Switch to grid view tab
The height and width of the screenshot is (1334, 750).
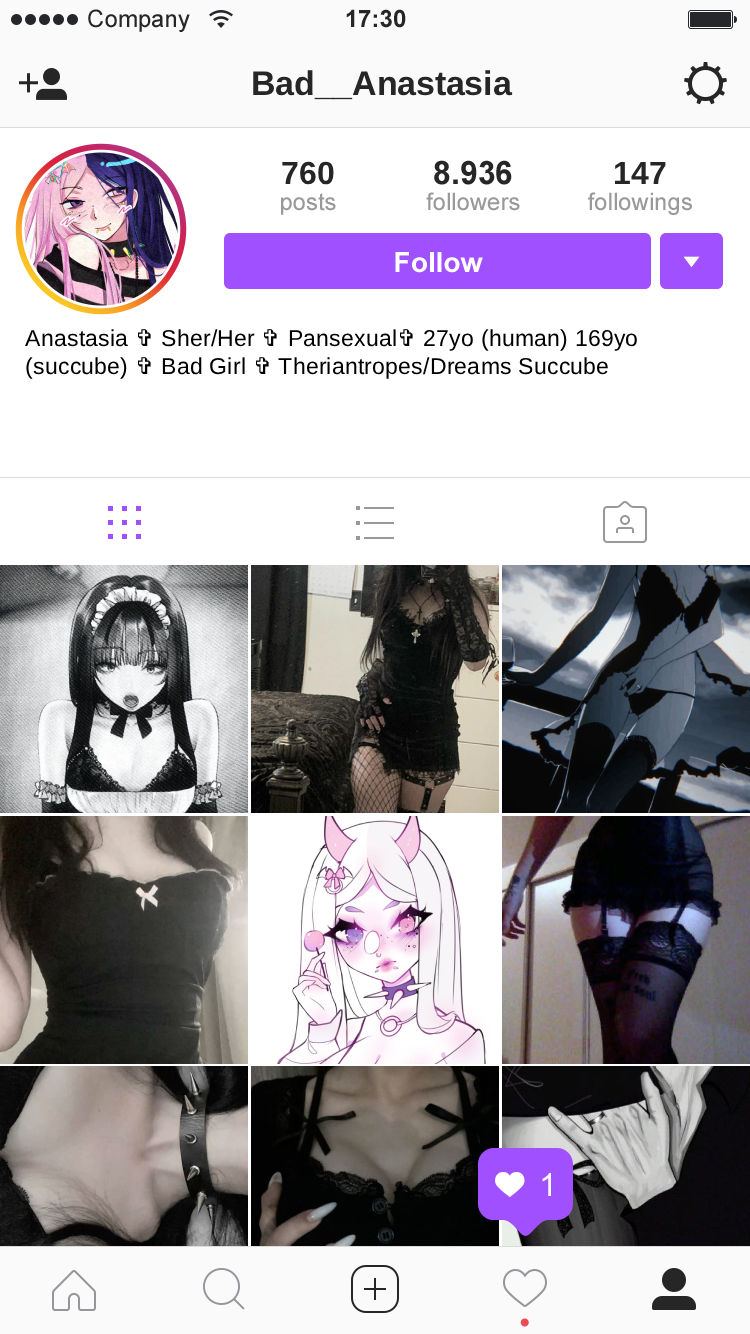(124, 523)
